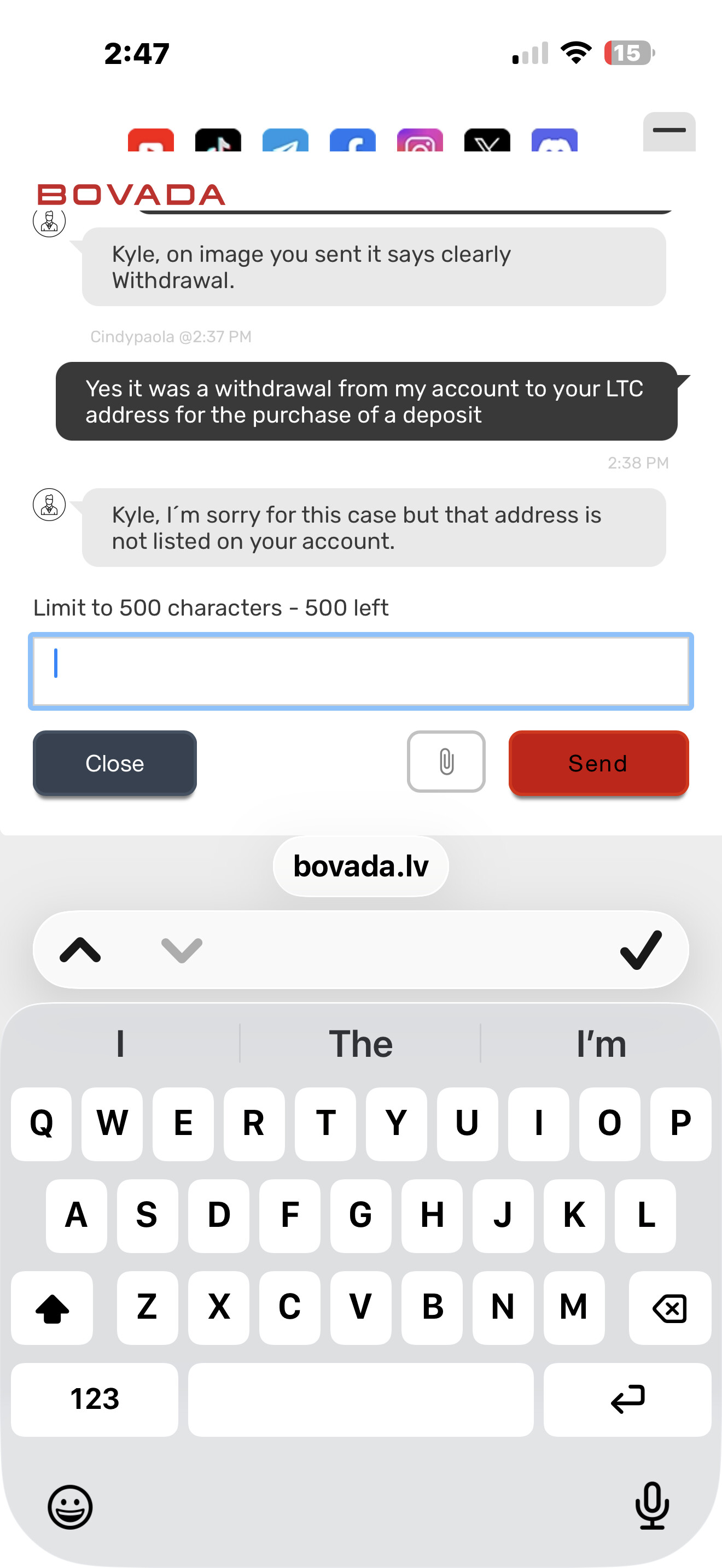This screenshot has width=722, height=1568.
Task: Minimize the chat window
Action: tap(668, 131)
